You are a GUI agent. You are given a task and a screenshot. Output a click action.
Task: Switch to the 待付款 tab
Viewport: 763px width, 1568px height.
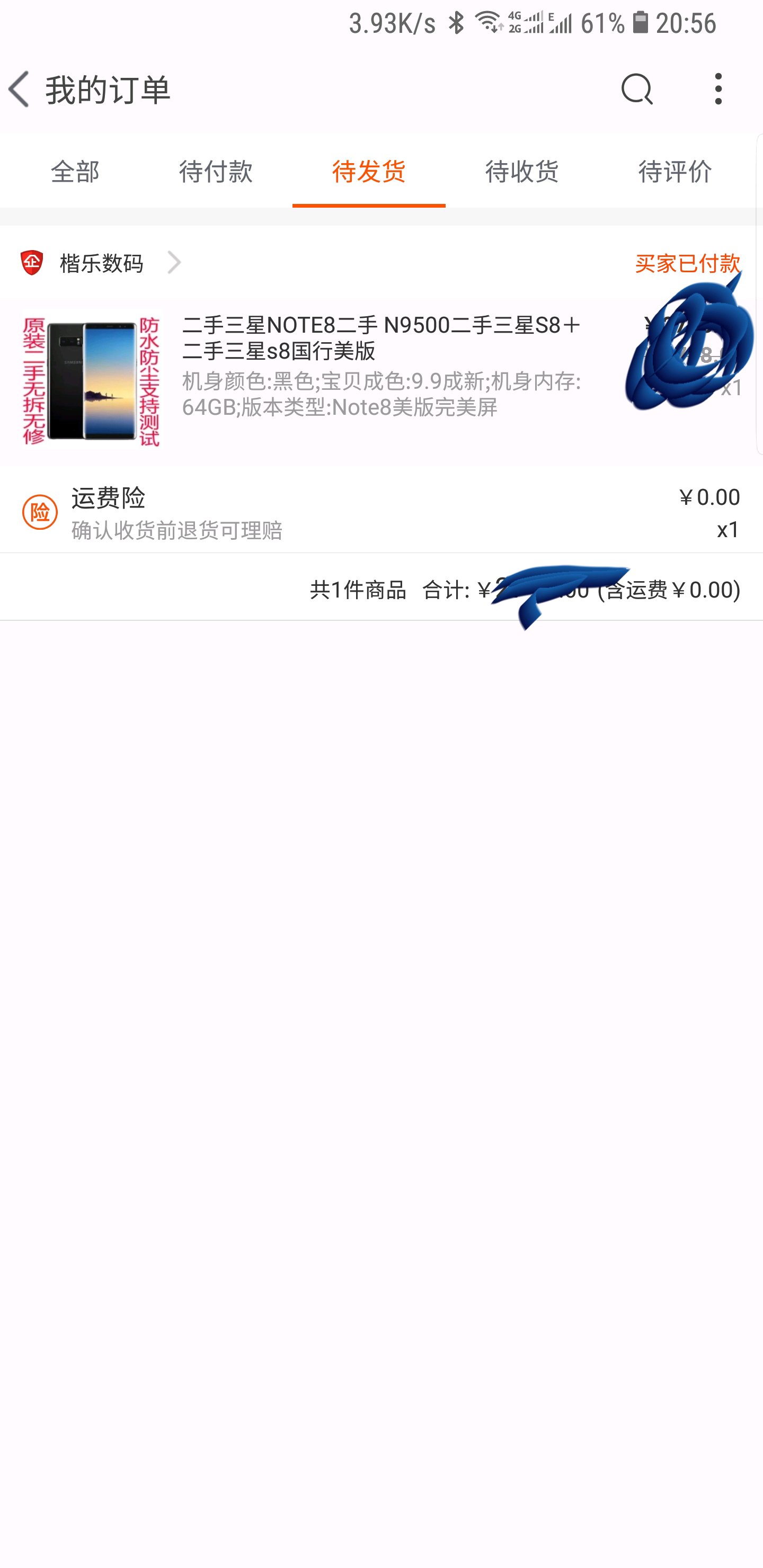click(216, 172)
